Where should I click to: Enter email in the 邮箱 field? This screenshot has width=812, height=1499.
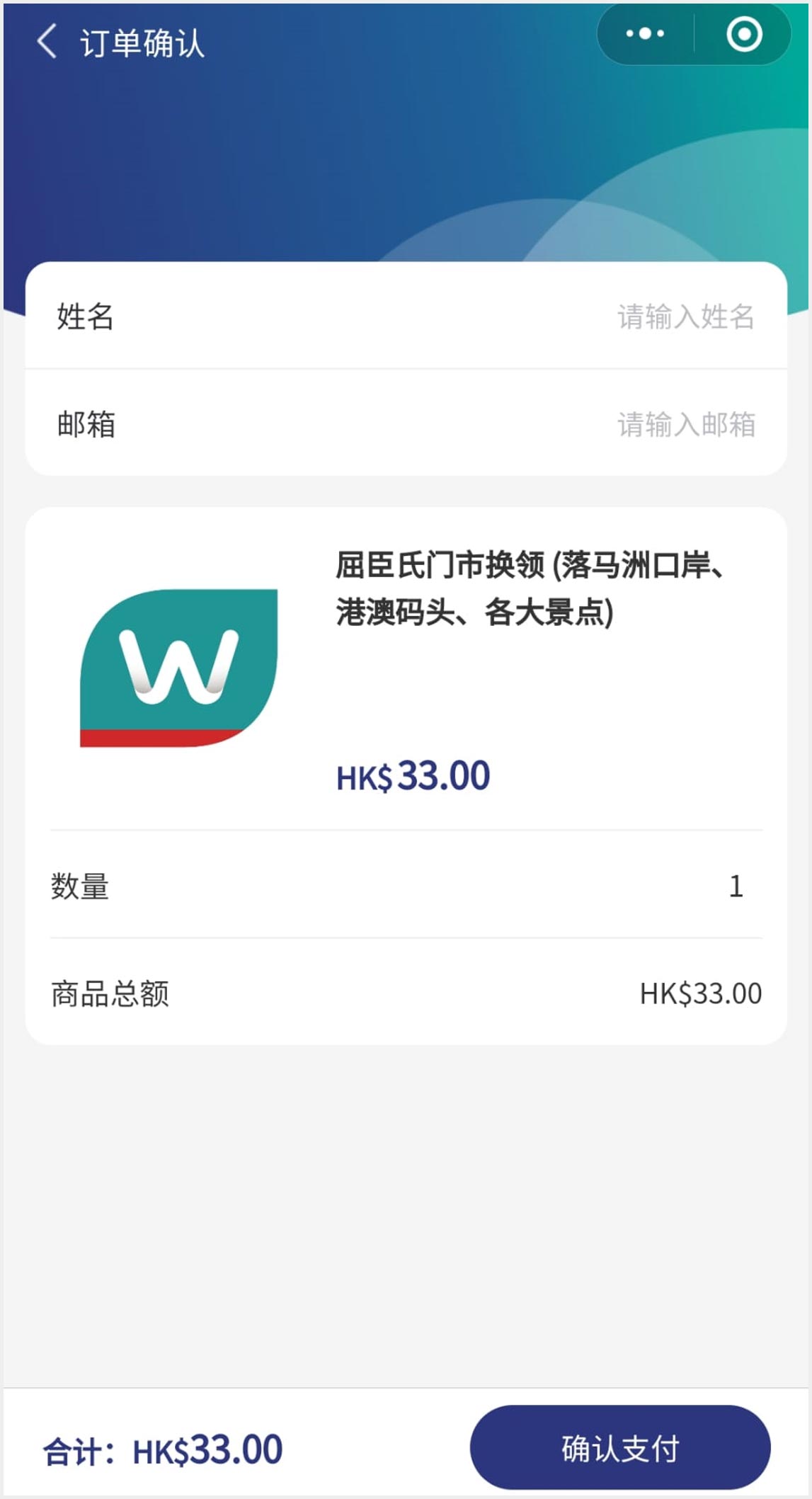406,423
